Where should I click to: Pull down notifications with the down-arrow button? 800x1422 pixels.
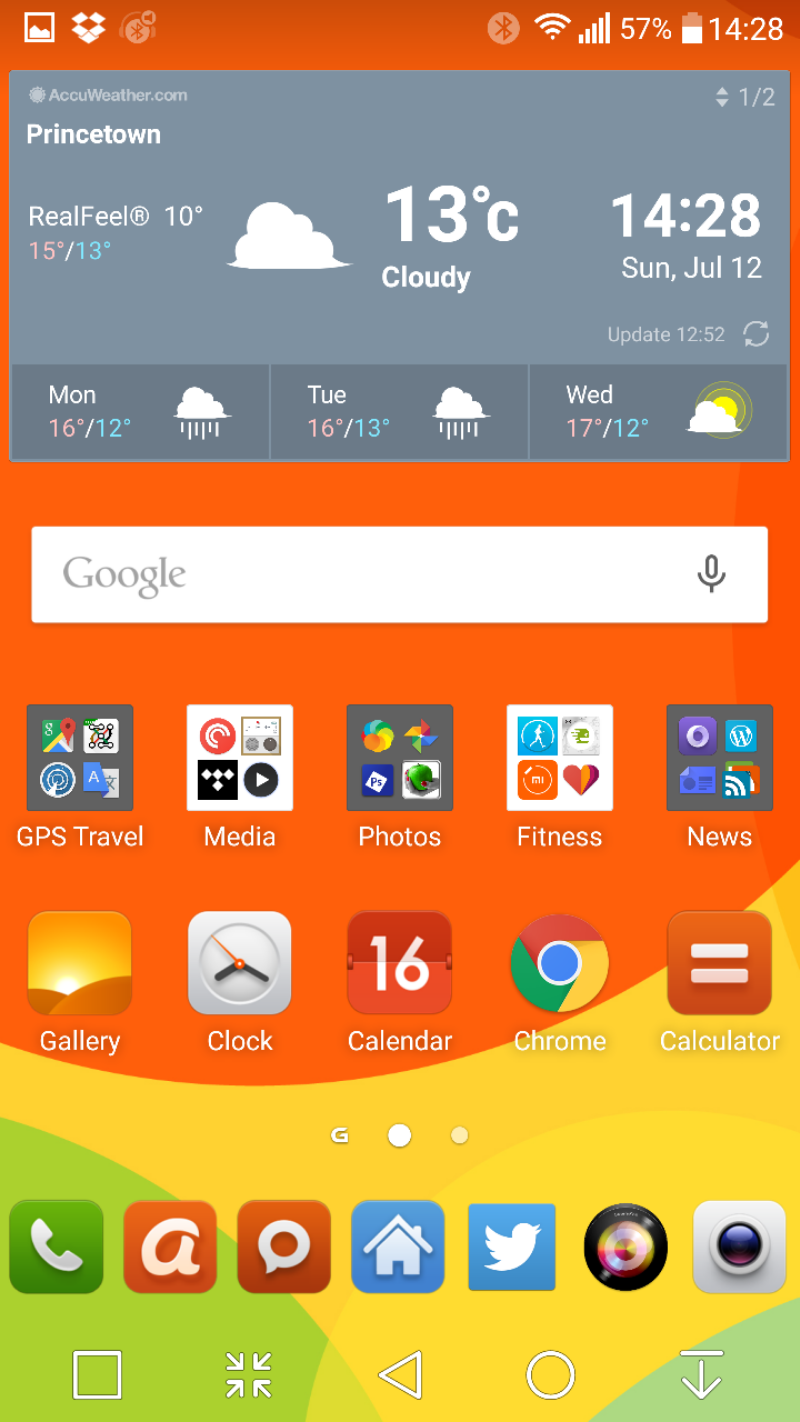pyautogui.click(x=701, y=1374)
